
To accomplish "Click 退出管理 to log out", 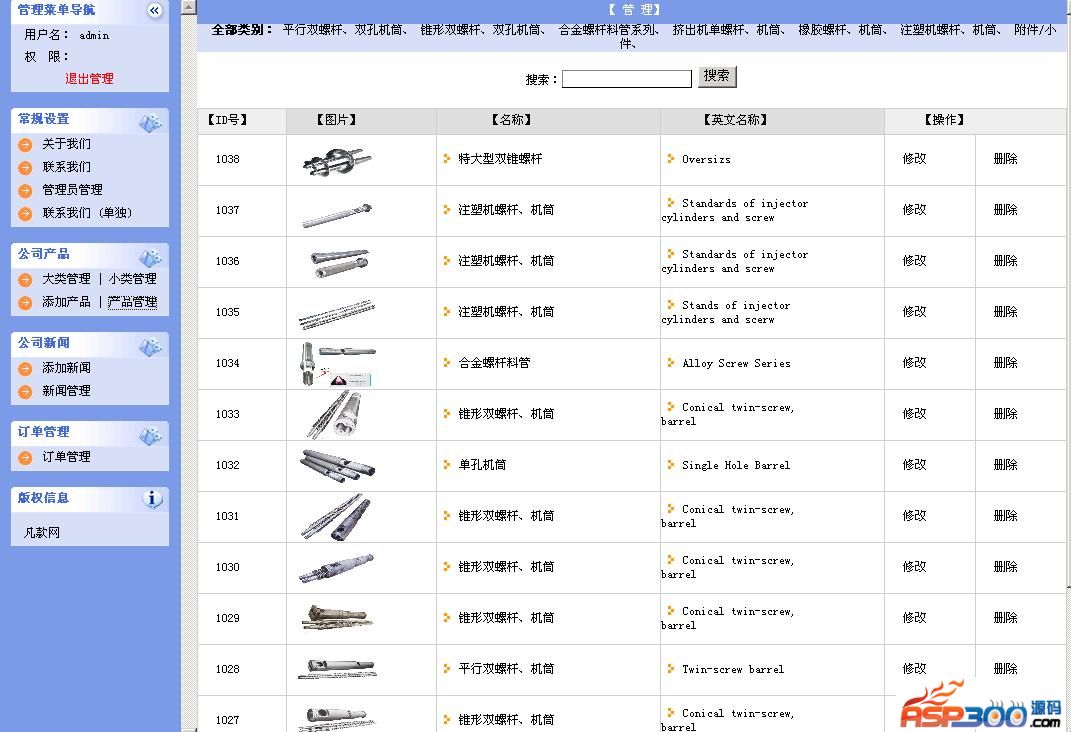I will click(89, 78).
